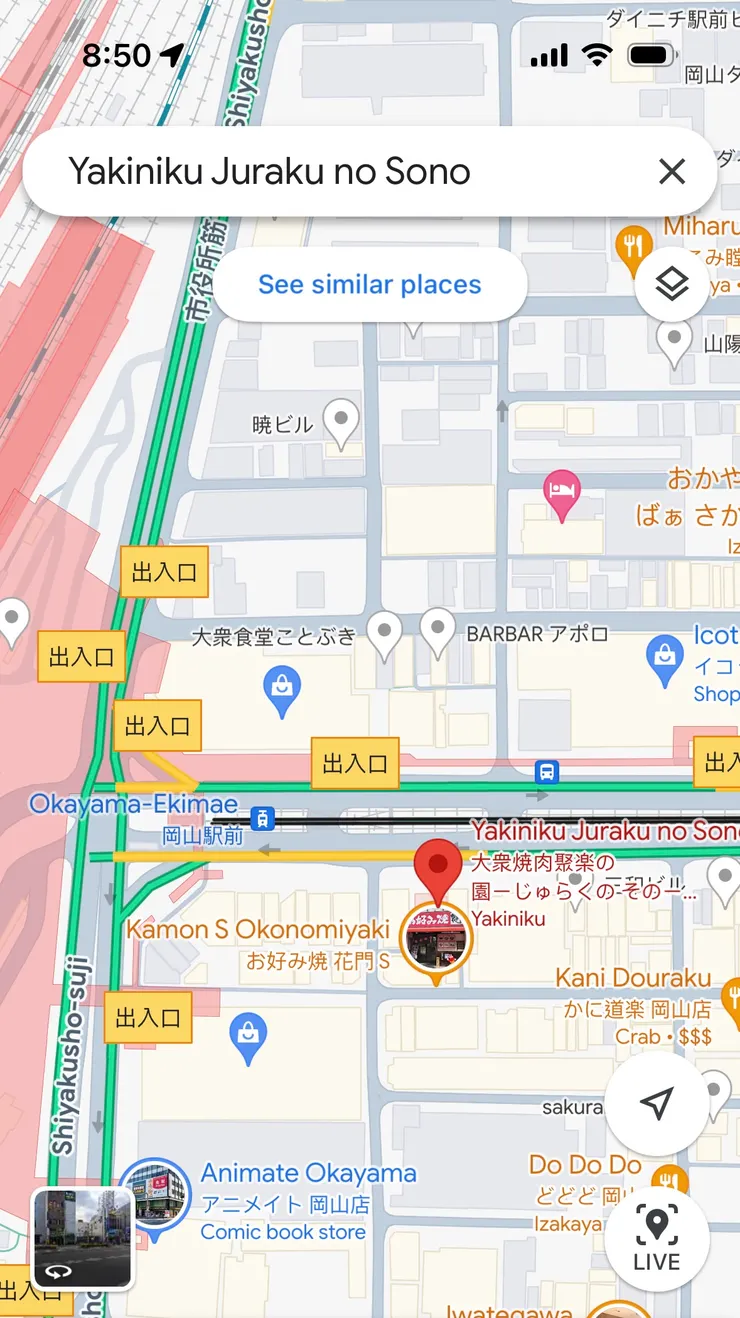Recenter the map with the compass arrow icon
This screenshot has height=1318, width=740.
(657, 1102)
